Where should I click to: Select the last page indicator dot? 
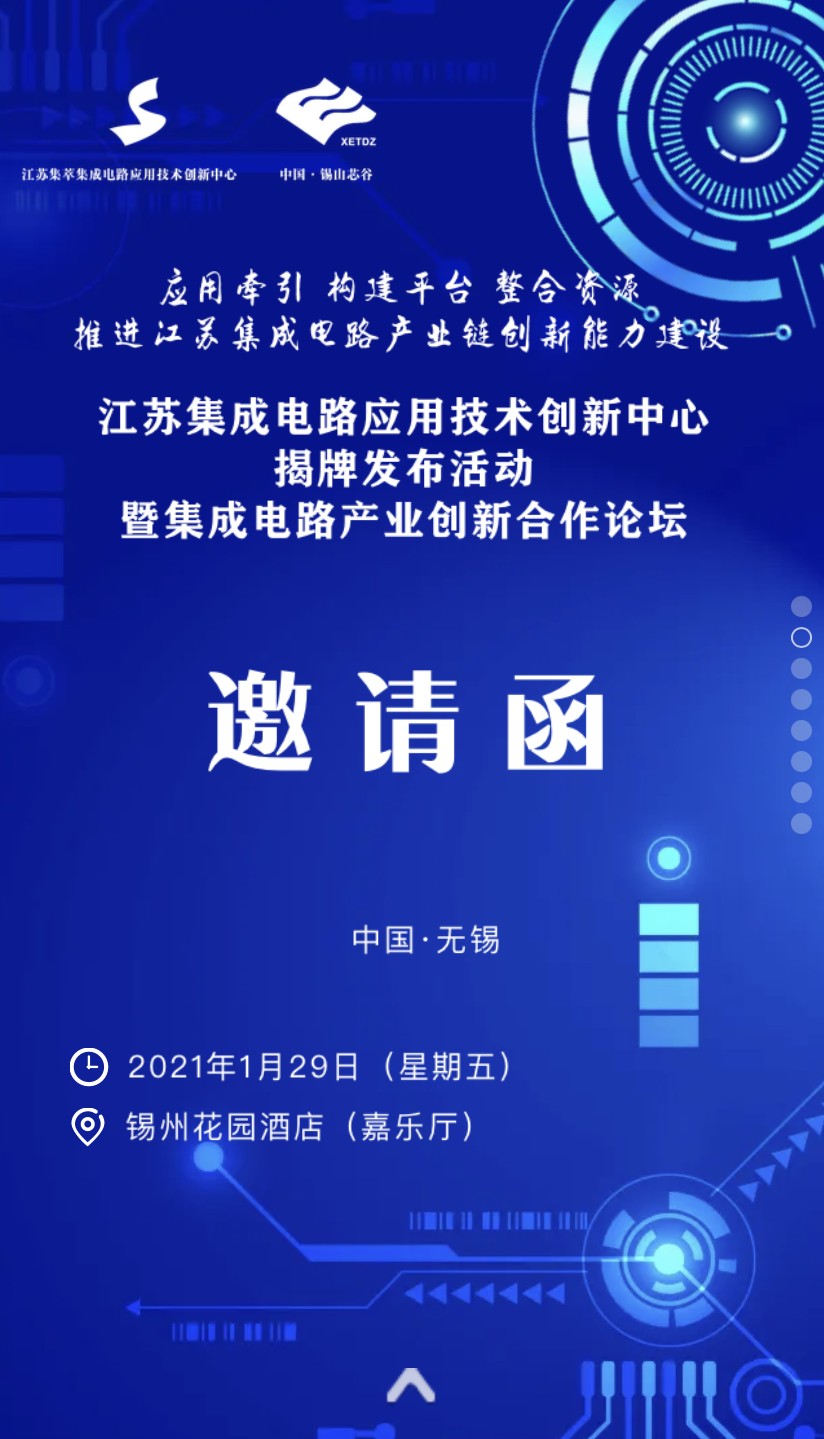[801, 823]
